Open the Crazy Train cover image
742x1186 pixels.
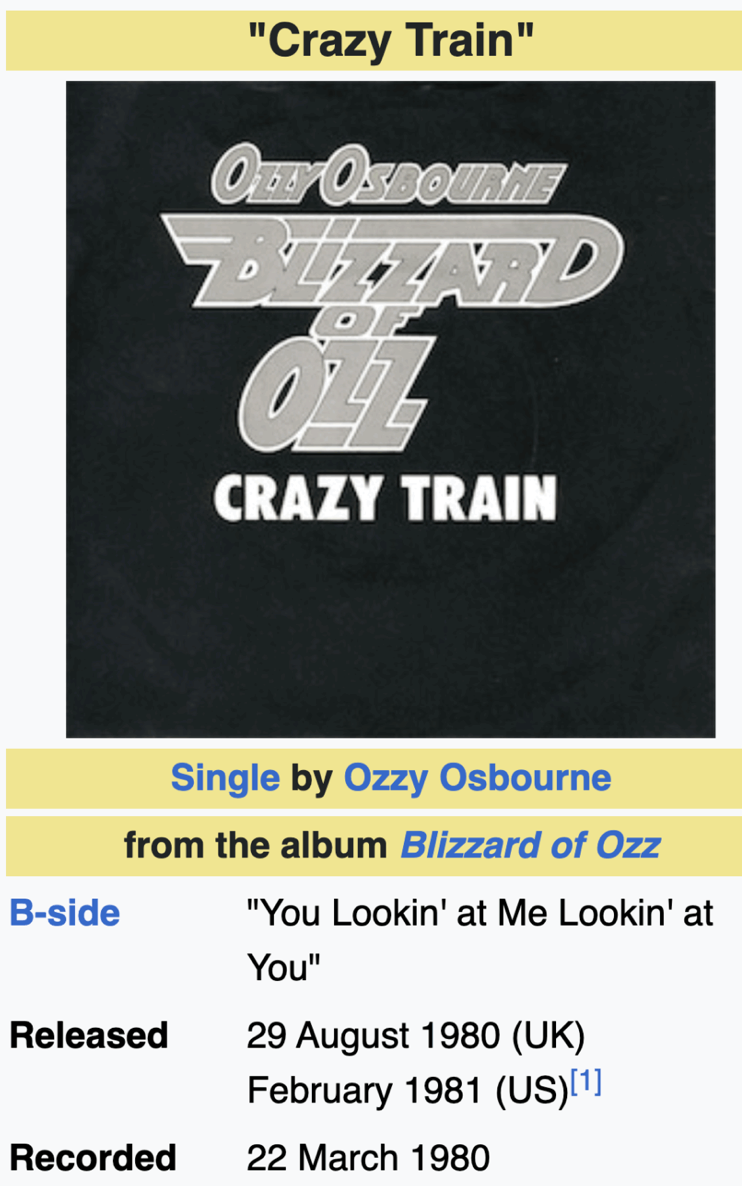pyautogui.click(x=390, y=408)
